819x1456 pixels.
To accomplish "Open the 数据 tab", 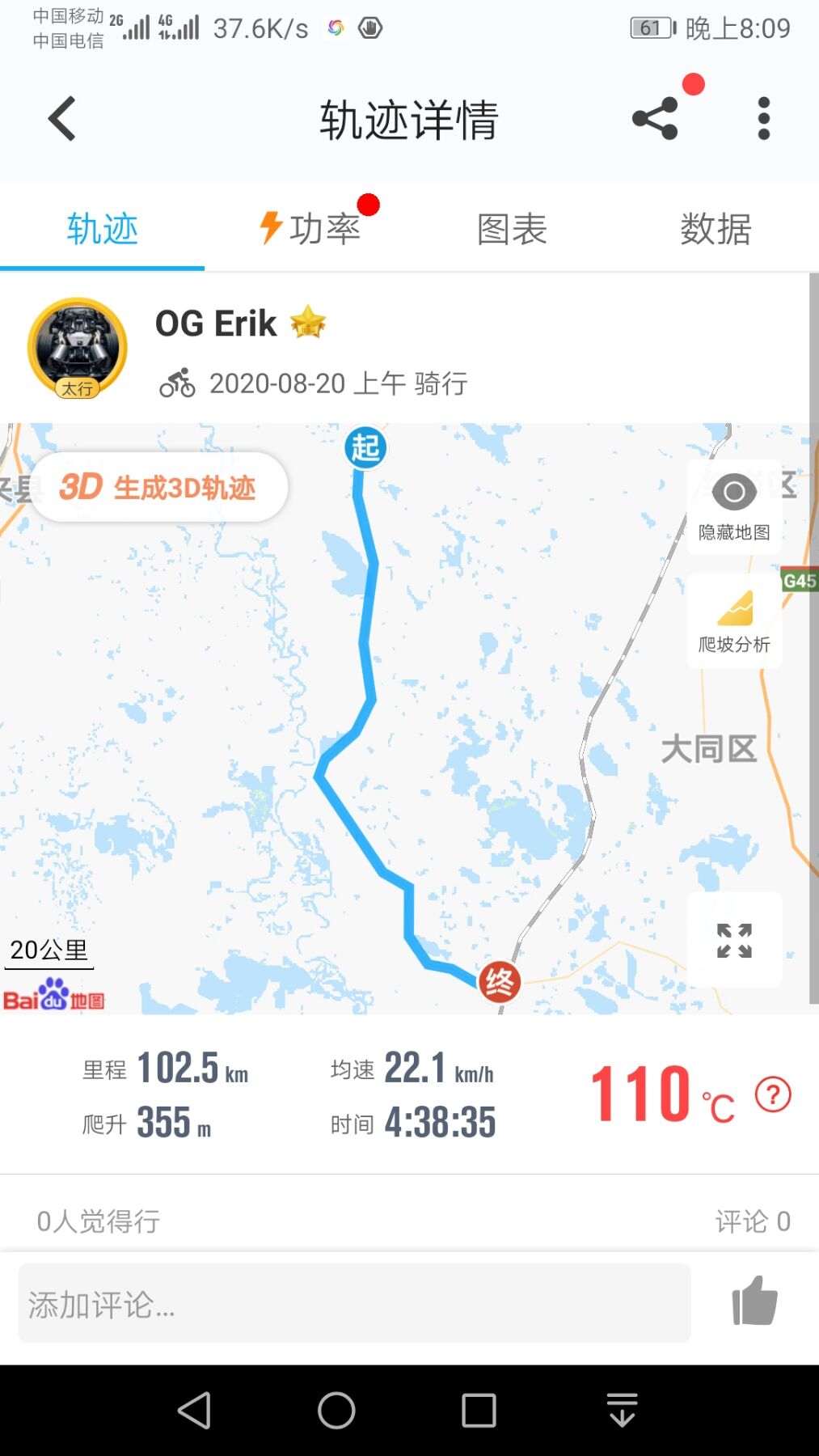I will pyautogui.click(x=716, y=229).
